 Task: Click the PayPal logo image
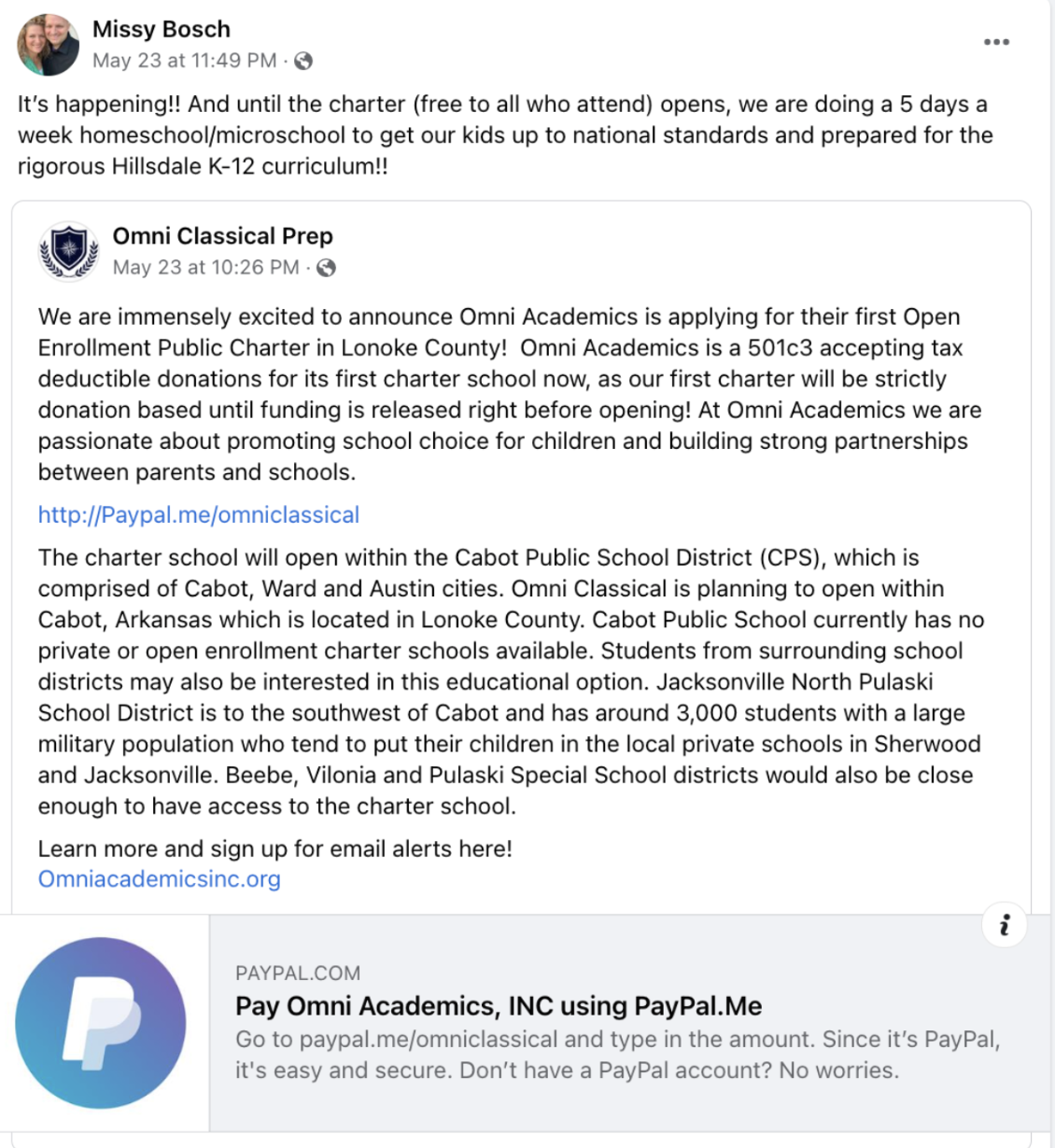click(105, 1024)
